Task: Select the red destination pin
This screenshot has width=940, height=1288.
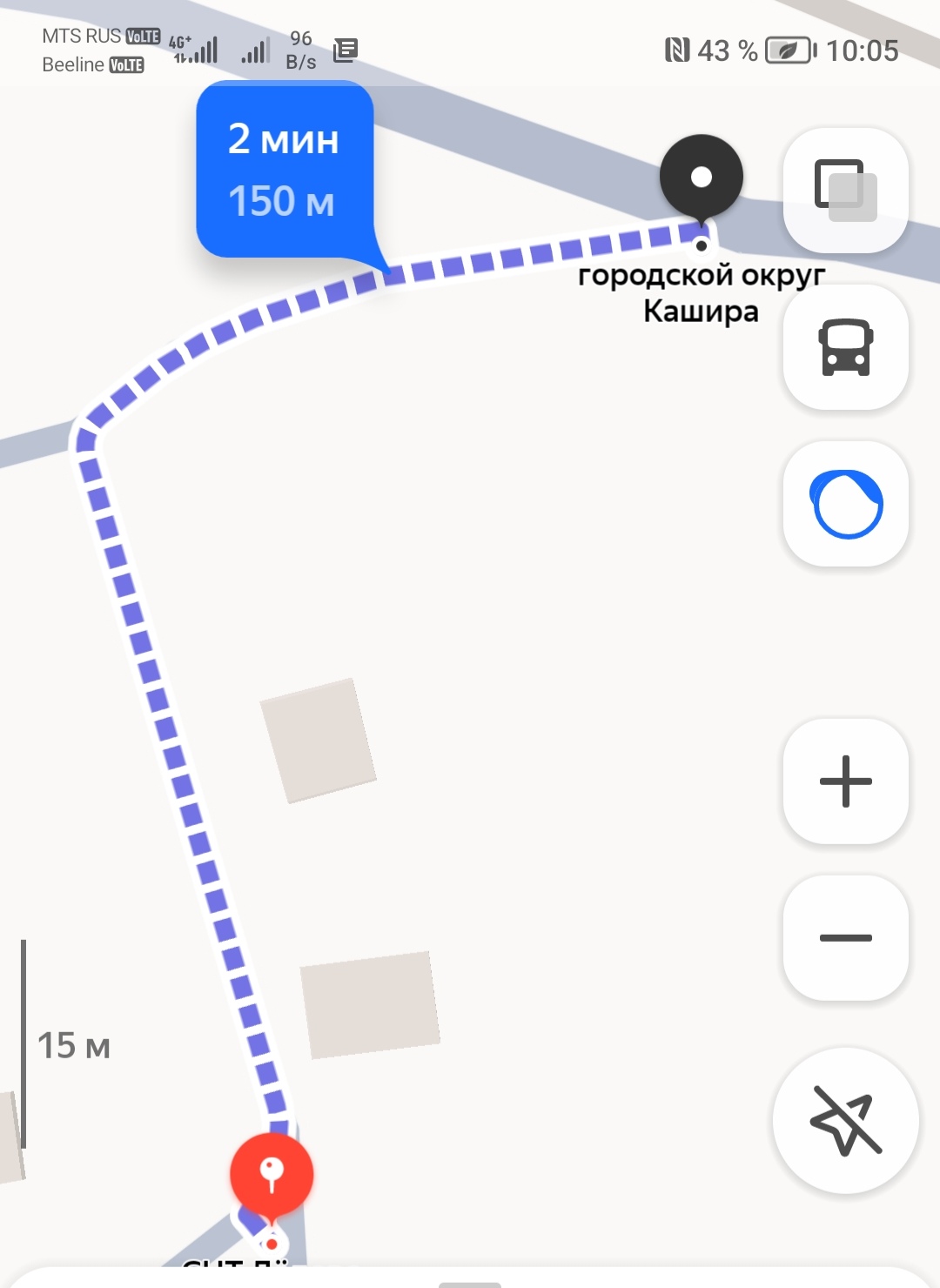Action: click(x=272, y=1174)
